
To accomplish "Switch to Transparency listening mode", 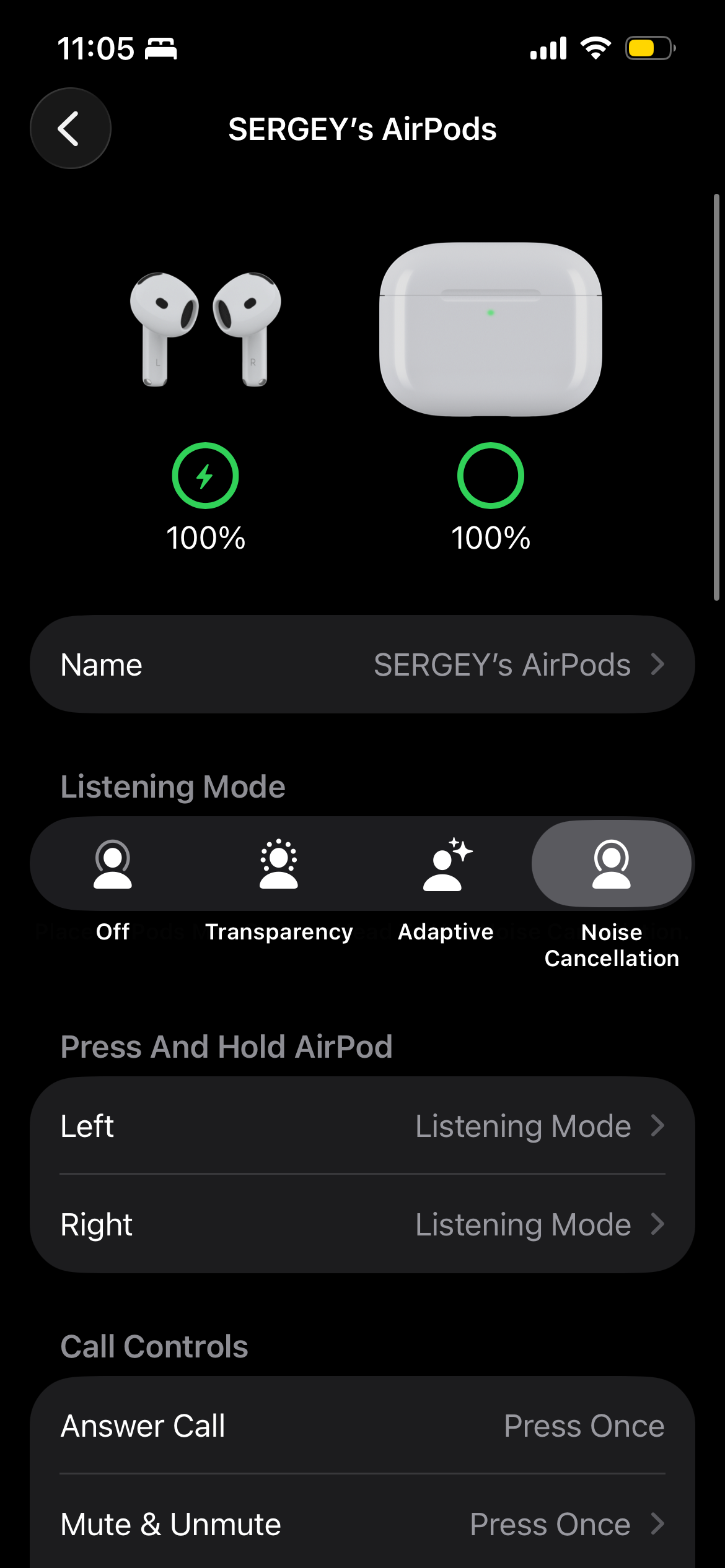I will click(x=279, y=865).
